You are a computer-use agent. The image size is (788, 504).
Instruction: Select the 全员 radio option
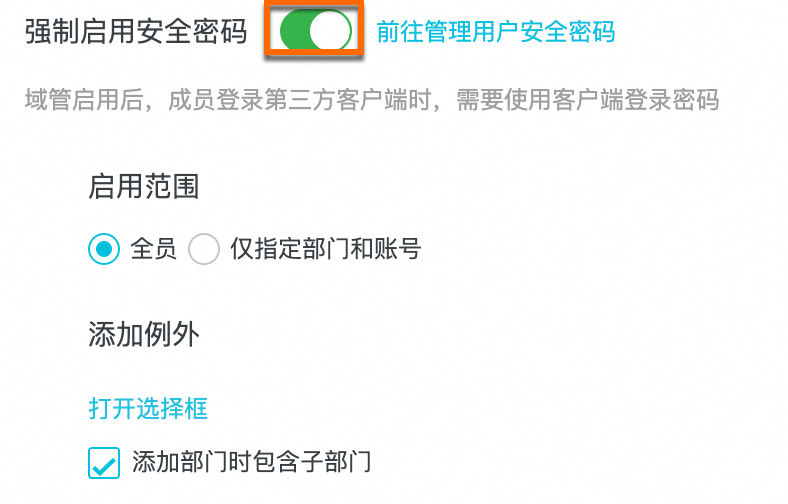click(104, 249)
